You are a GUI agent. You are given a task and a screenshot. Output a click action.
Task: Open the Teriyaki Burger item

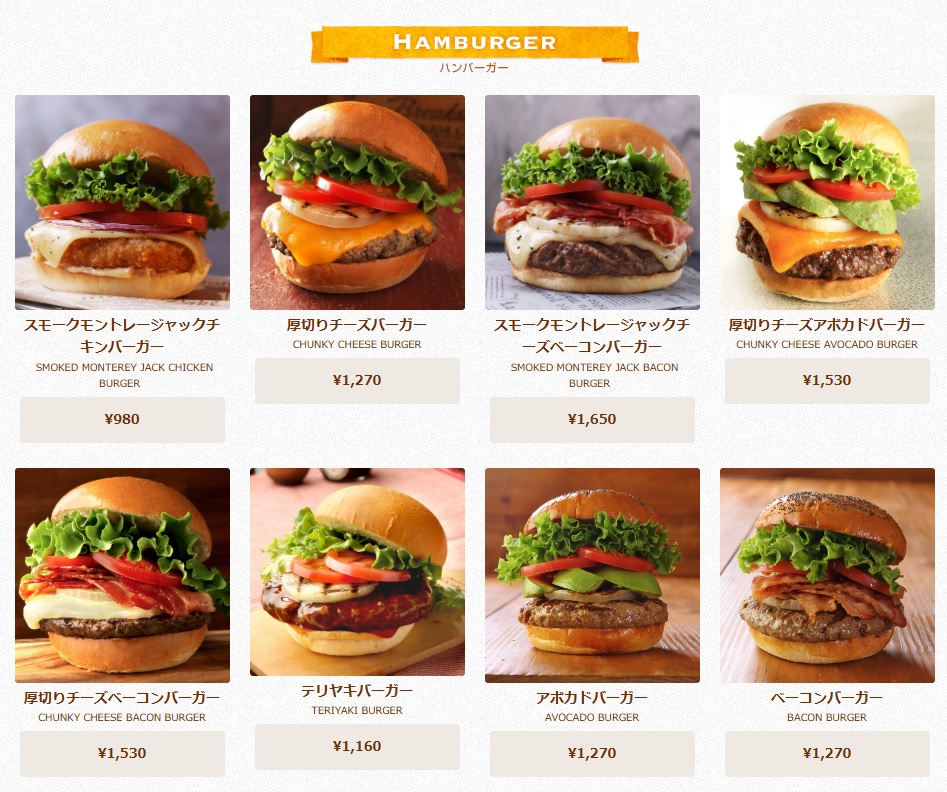pos(357,572)
